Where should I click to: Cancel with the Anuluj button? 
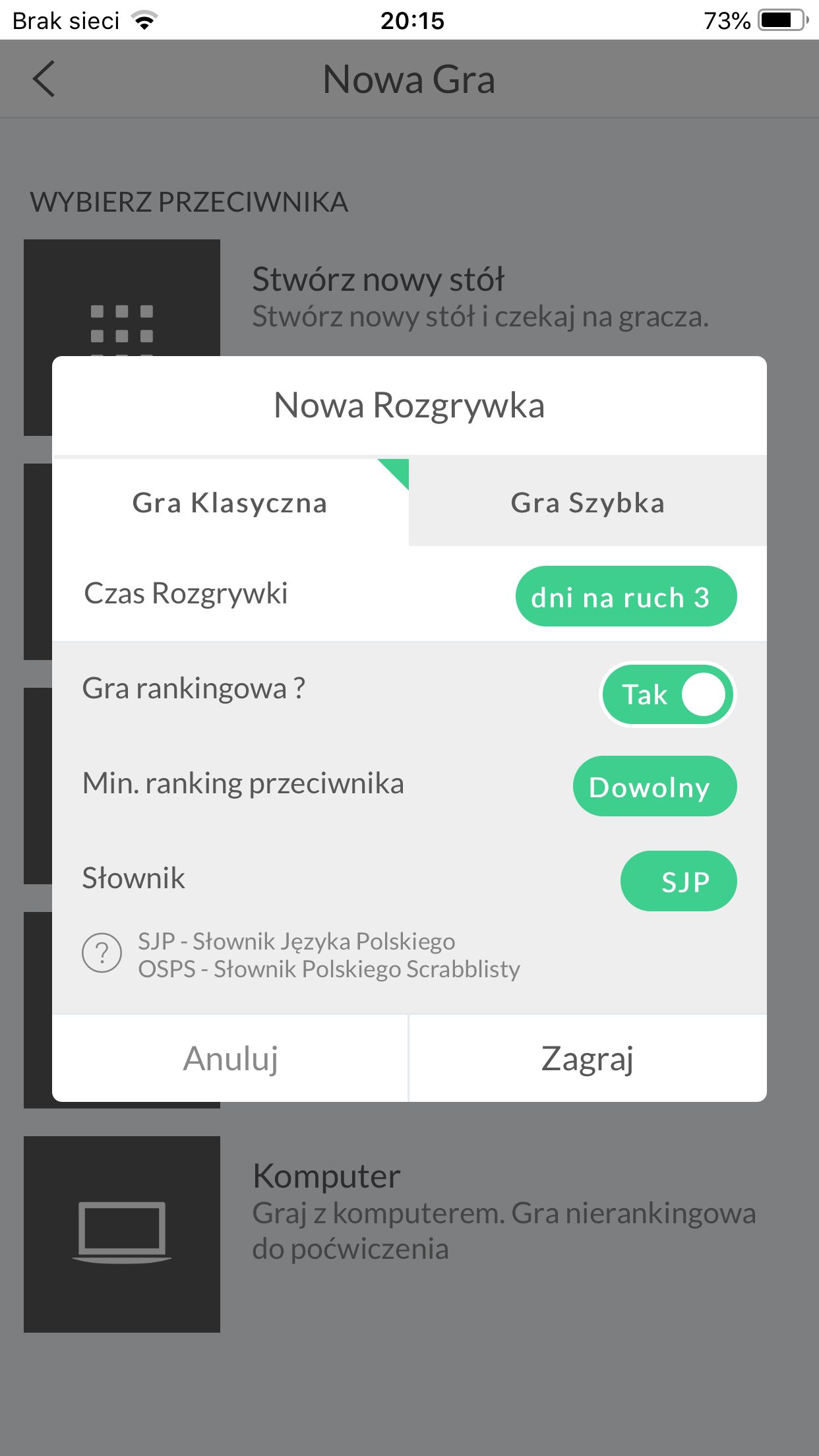(x=230, y=1058)
